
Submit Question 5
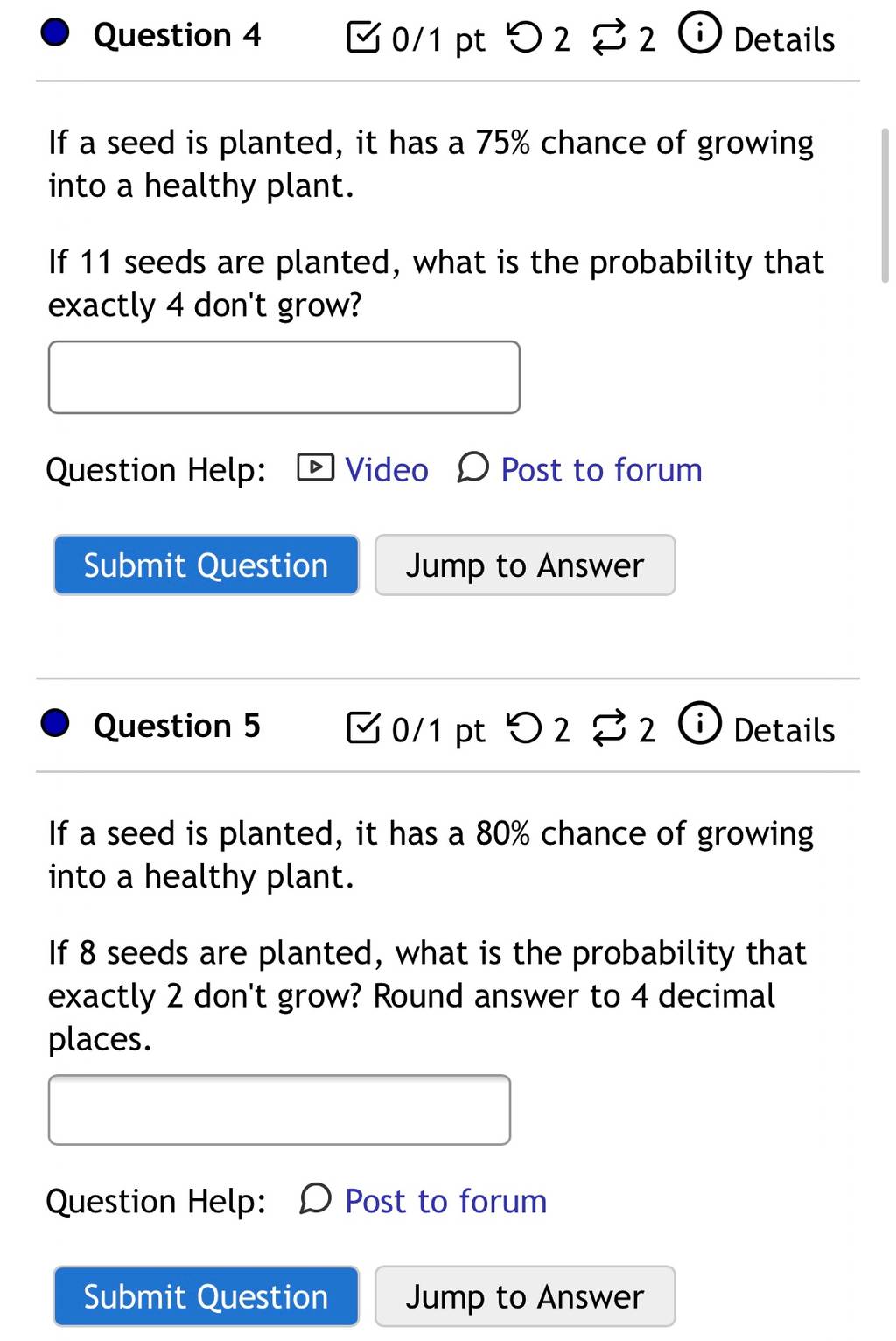point(206,1296)
